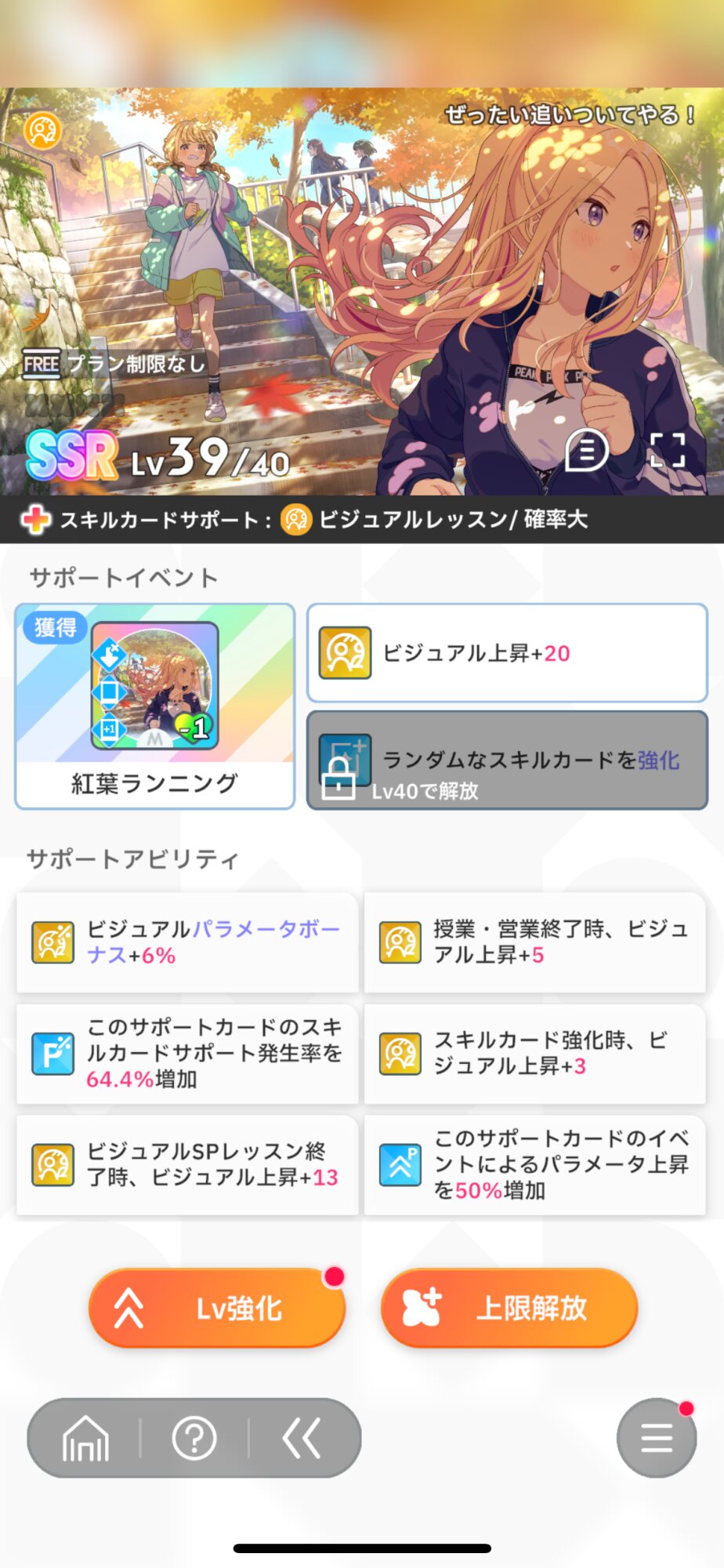Viewport: 724px width, 1568px height.
Task: Tap the Lv強化 button
Action: click(217, 1308)
